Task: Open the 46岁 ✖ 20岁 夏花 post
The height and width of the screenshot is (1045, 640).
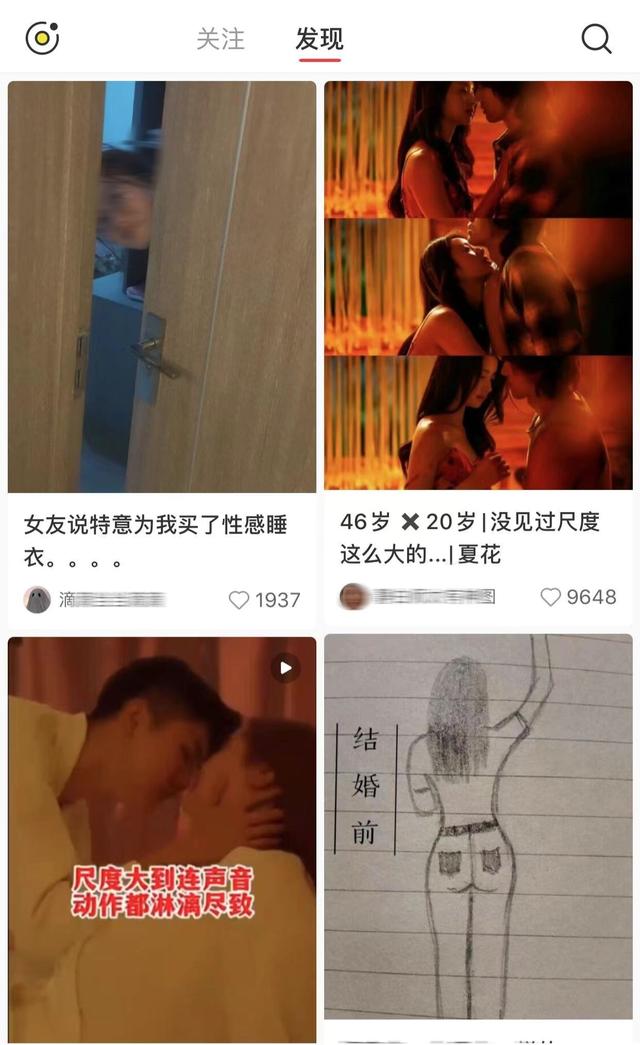Action: [x=478, y=286]
